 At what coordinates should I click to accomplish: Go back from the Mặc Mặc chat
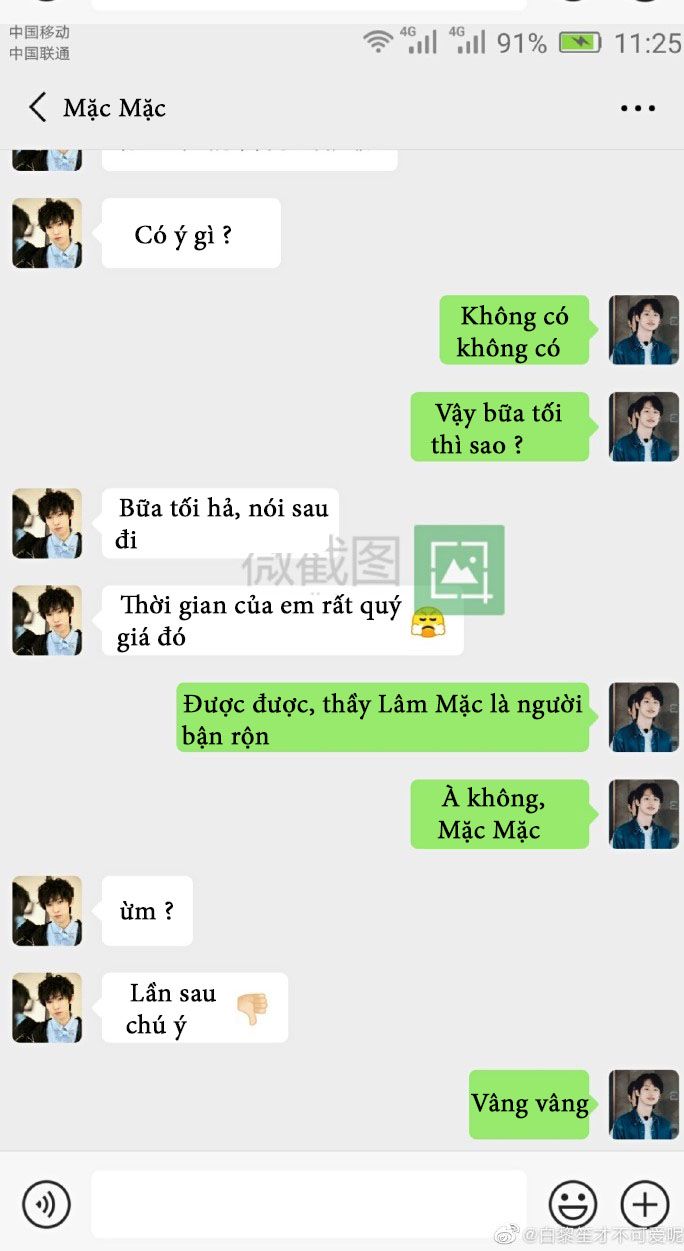coord(38,108)
